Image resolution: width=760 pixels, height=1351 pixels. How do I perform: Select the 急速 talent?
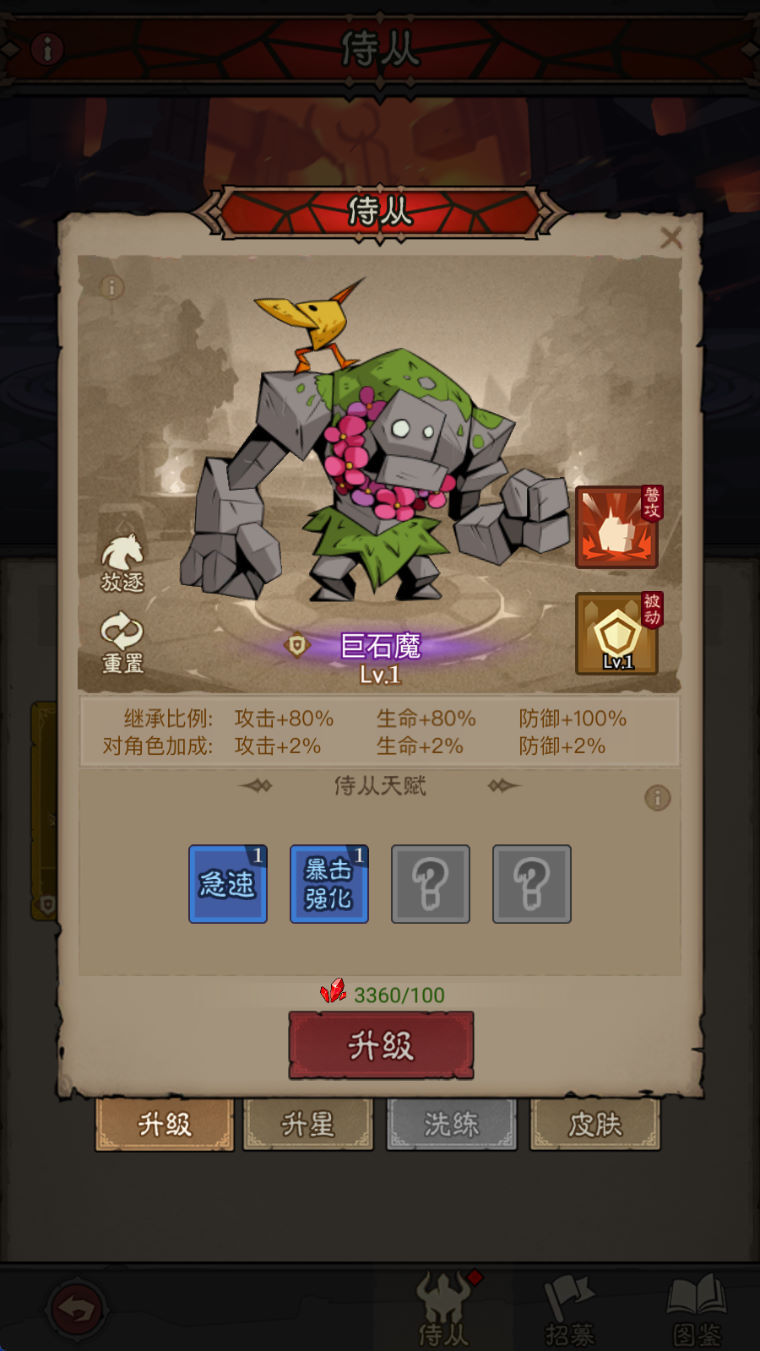[228, 884]
